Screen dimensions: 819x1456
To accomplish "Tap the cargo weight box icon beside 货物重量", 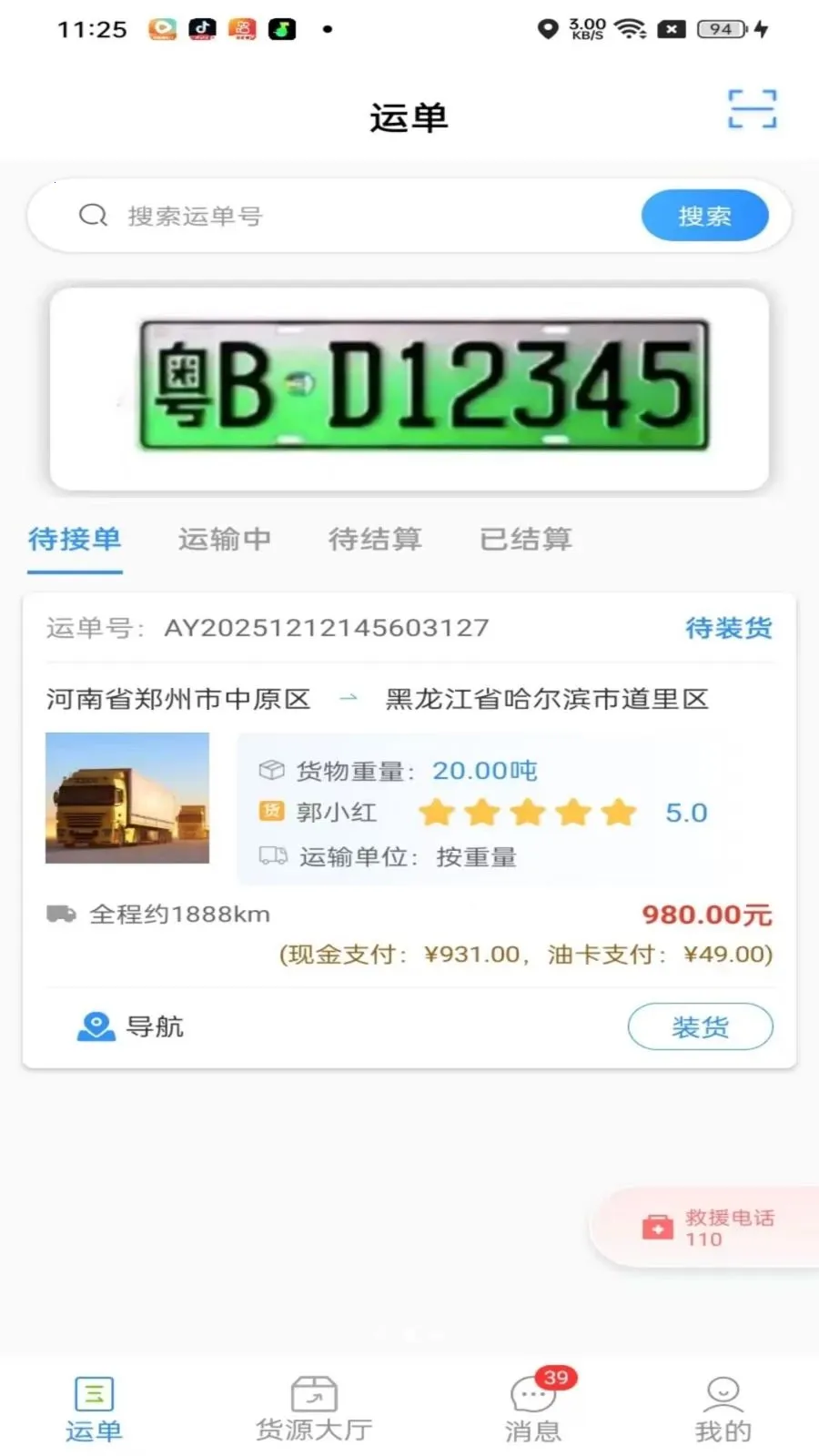I will coord(270,769).
